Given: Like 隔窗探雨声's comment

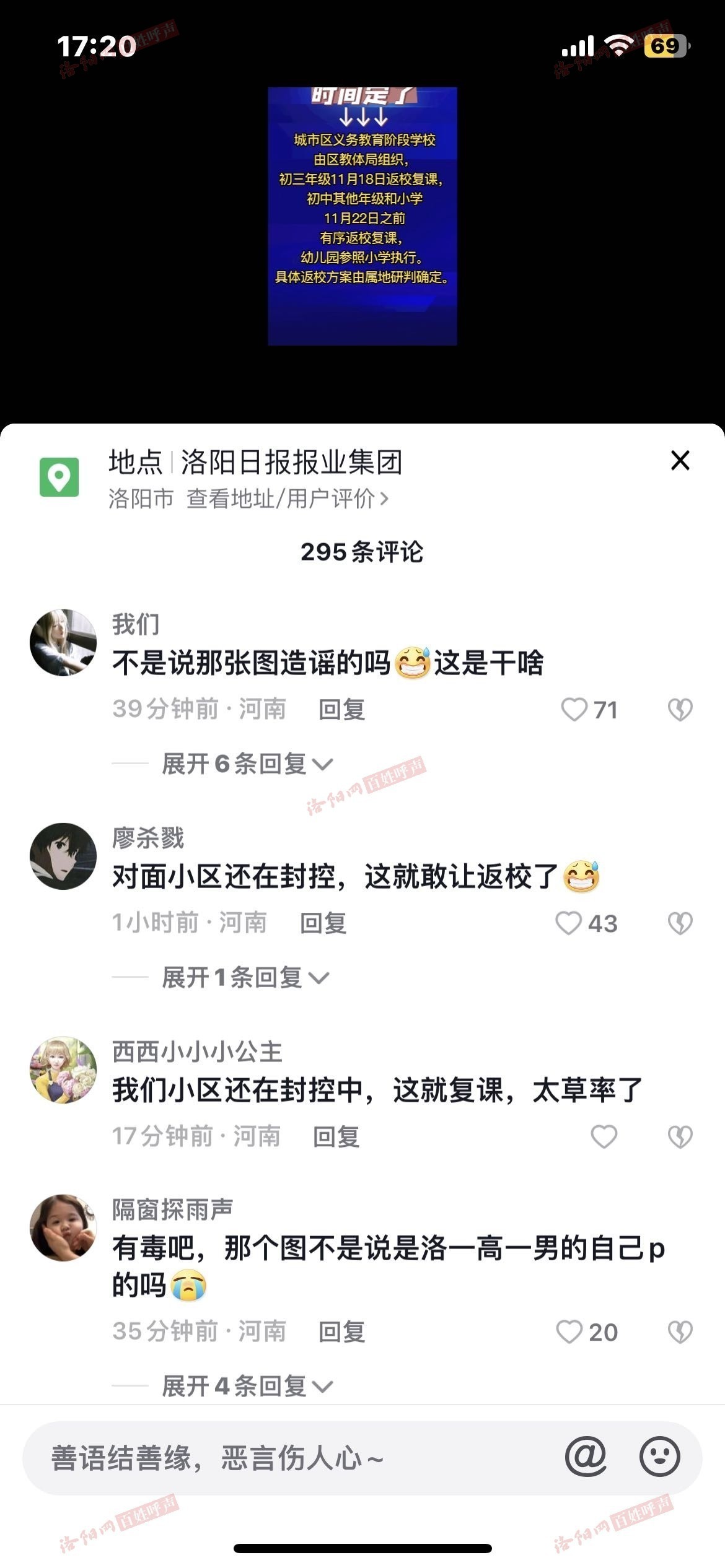Looking at the screenshot, I should pyautogui.click(x=569, y=1332).
